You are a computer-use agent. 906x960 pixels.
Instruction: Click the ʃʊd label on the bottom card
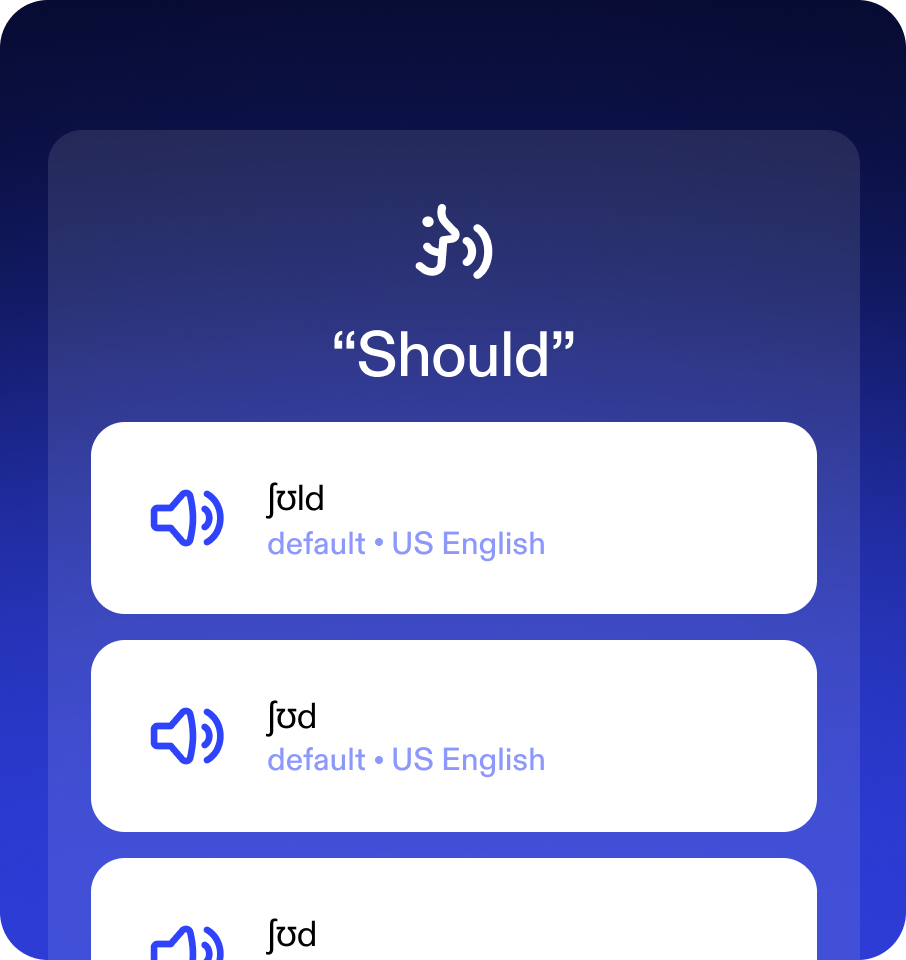click(290, 934)
